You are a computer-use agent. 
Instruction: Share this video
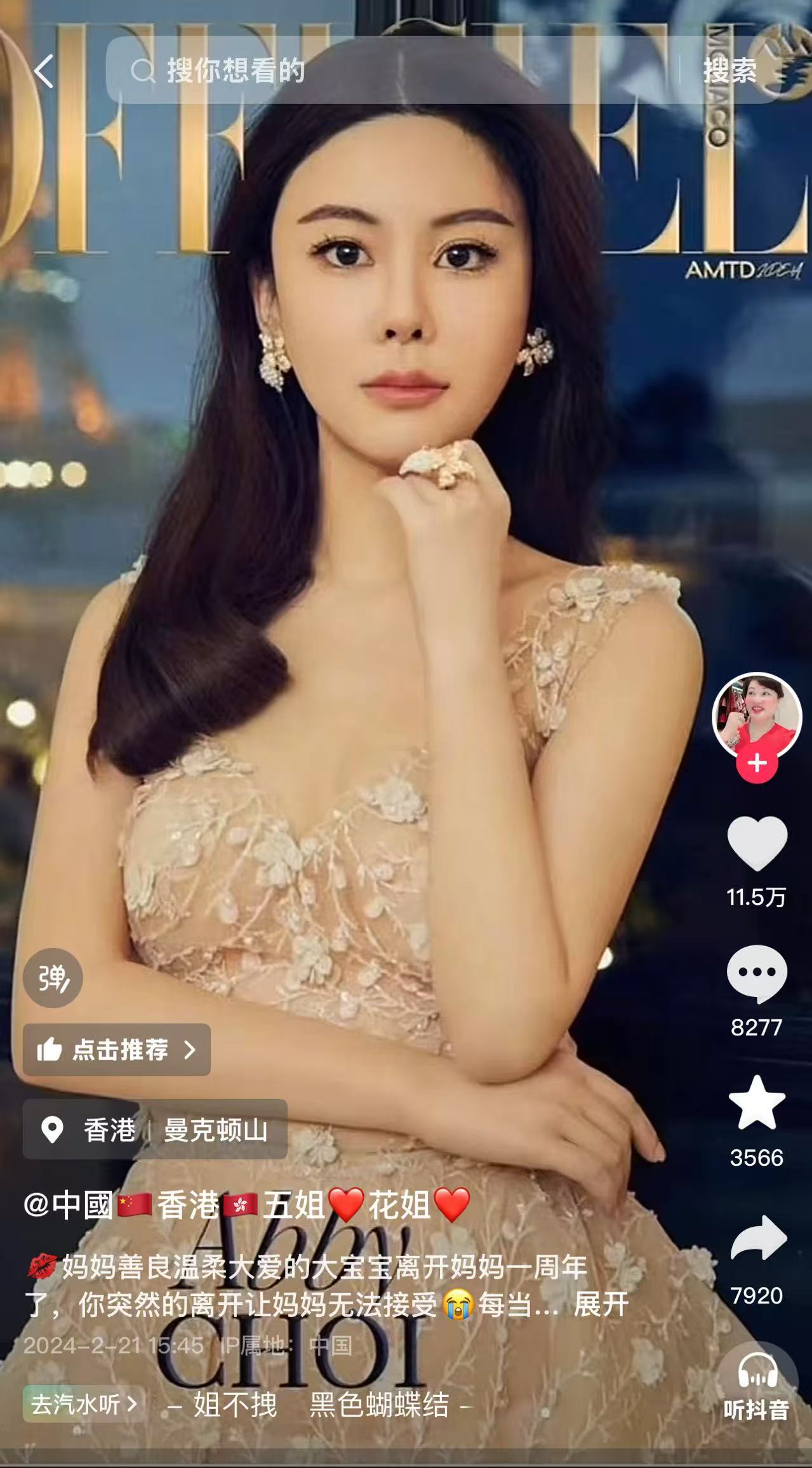pyautogui.click(x=756, y=1239)
